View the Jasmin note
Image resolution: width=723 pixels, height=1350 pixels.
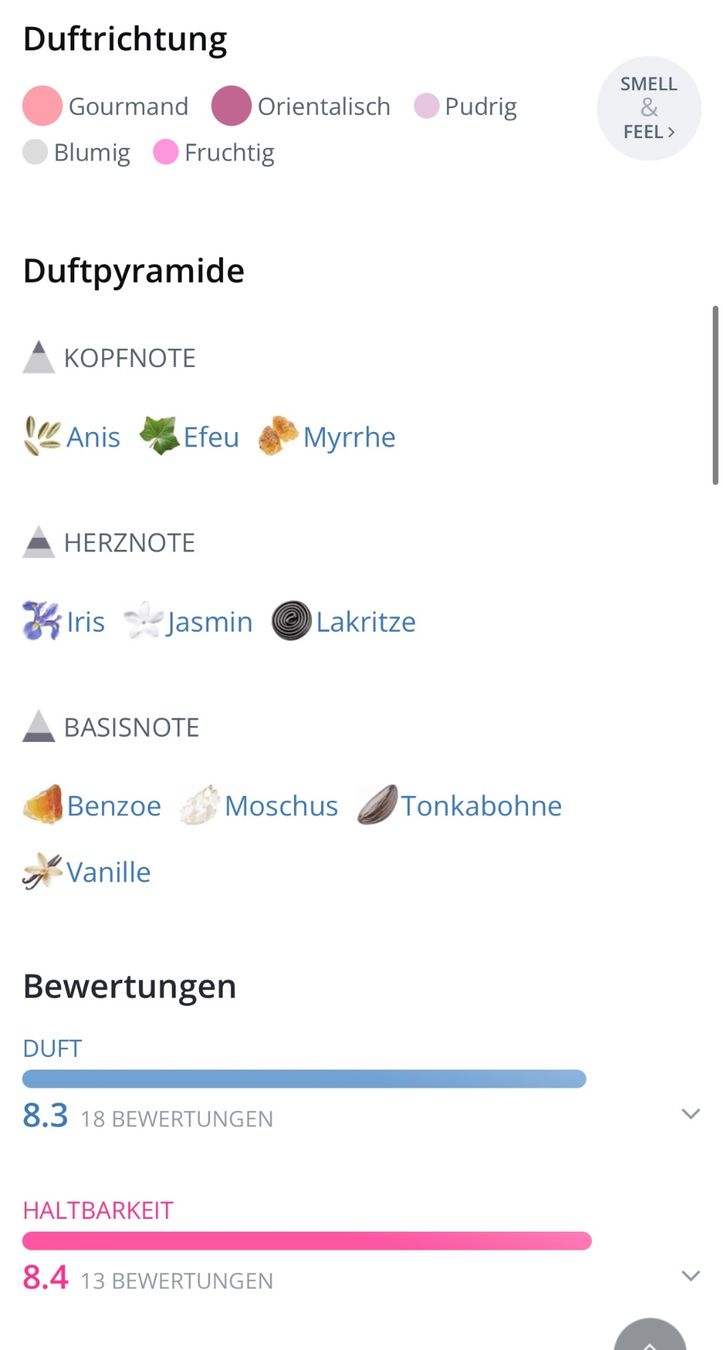(x=188, y=621)
